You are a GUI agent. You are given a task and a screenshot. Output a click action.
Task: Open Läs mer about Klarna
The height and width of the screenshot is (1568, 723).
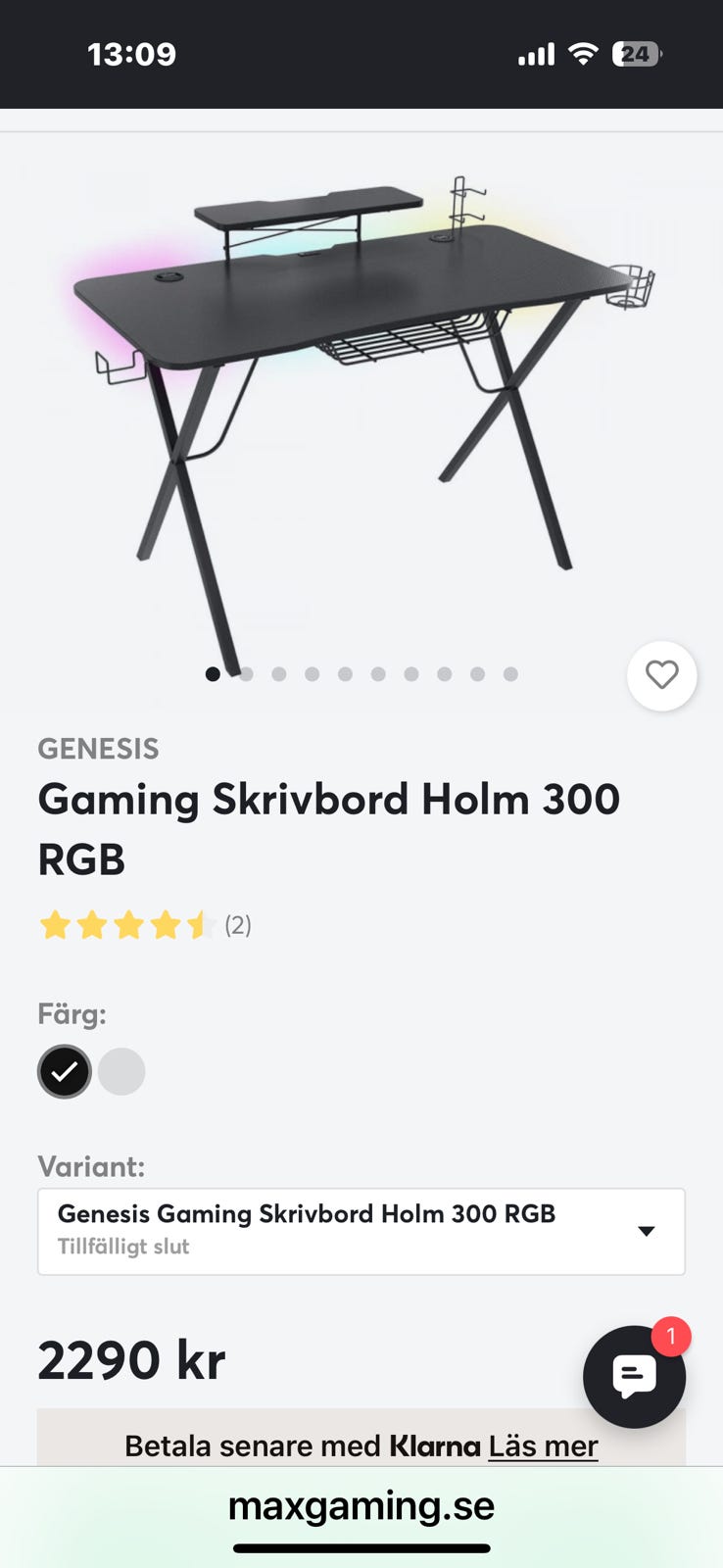543,1445
